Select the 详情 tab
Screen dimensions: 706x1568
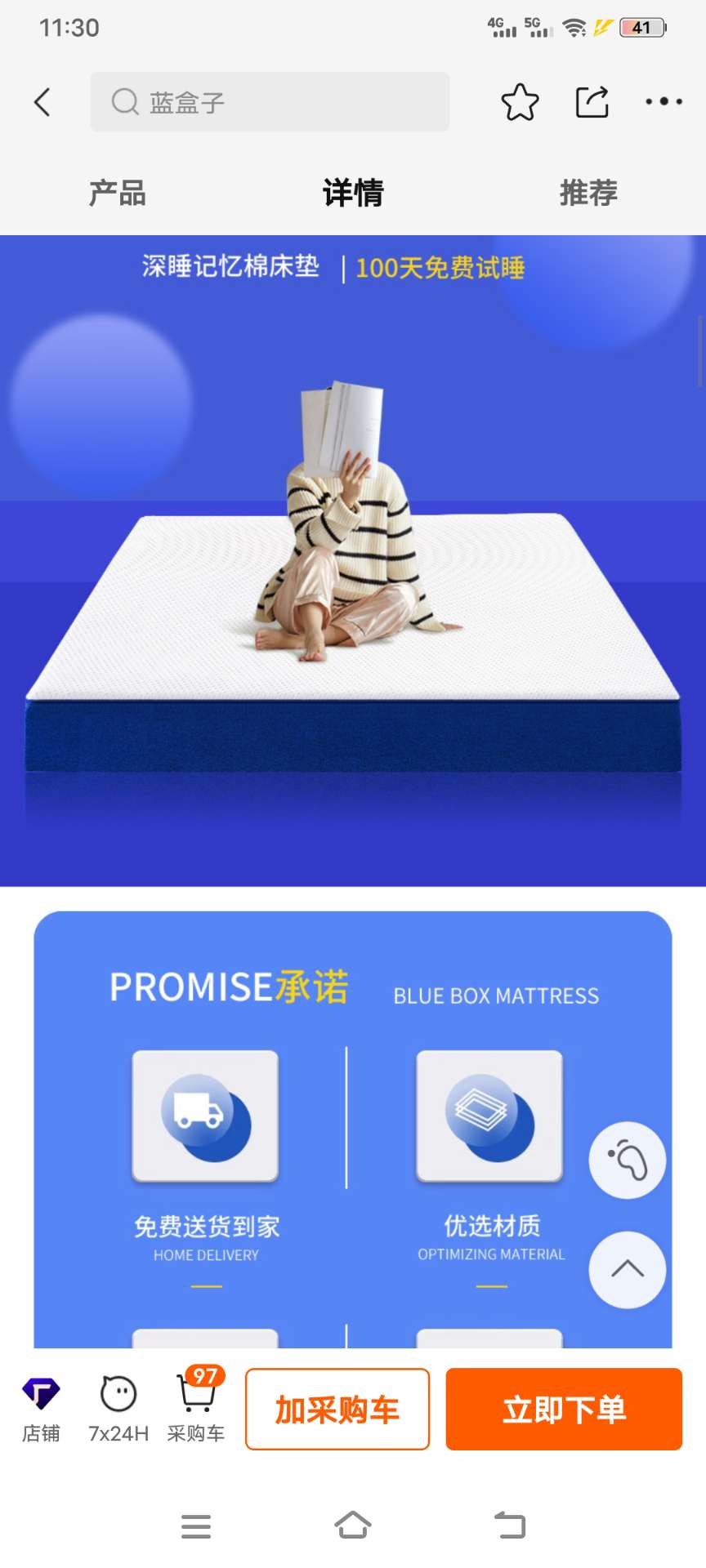click(x=353, y=194)
